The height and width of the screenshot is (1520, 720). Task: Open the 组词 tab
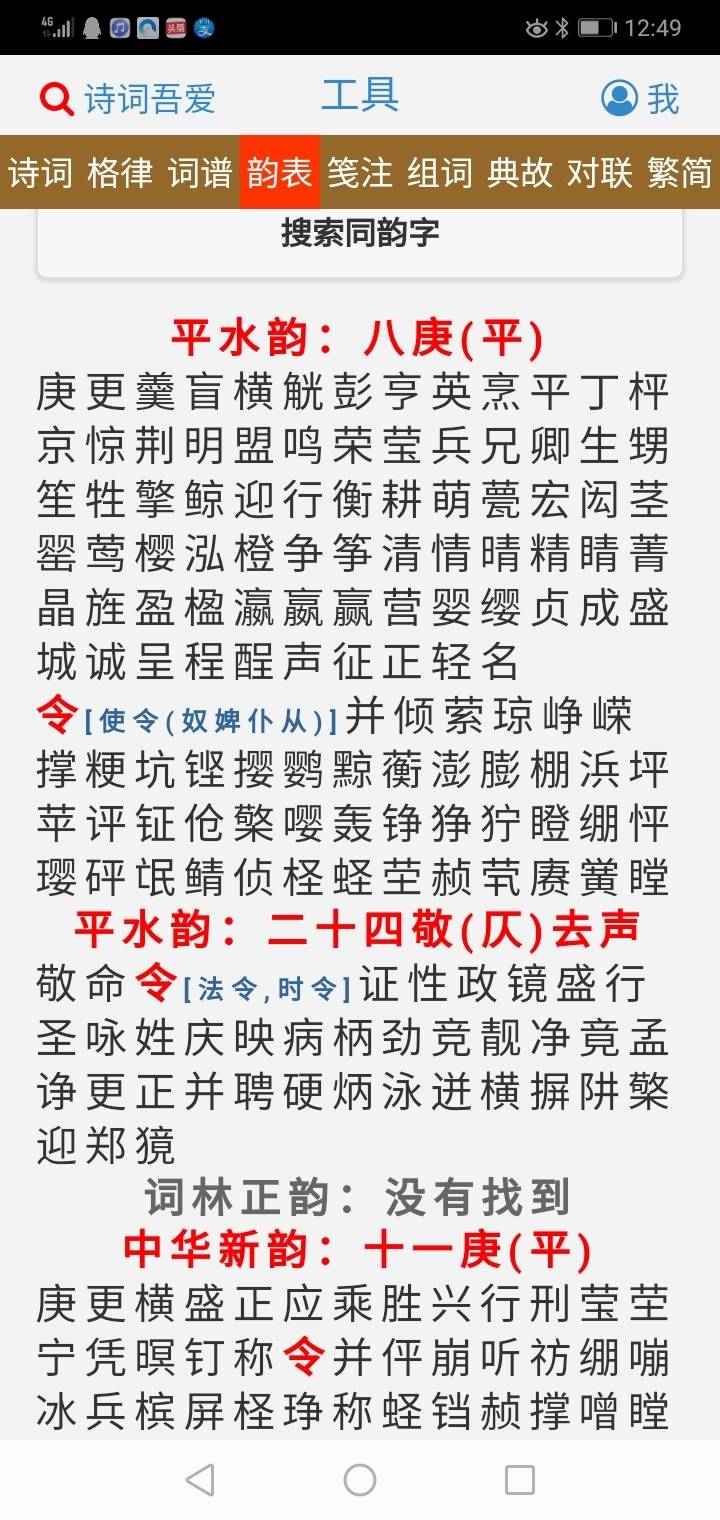pyautogui.click(x=440, y=173)
